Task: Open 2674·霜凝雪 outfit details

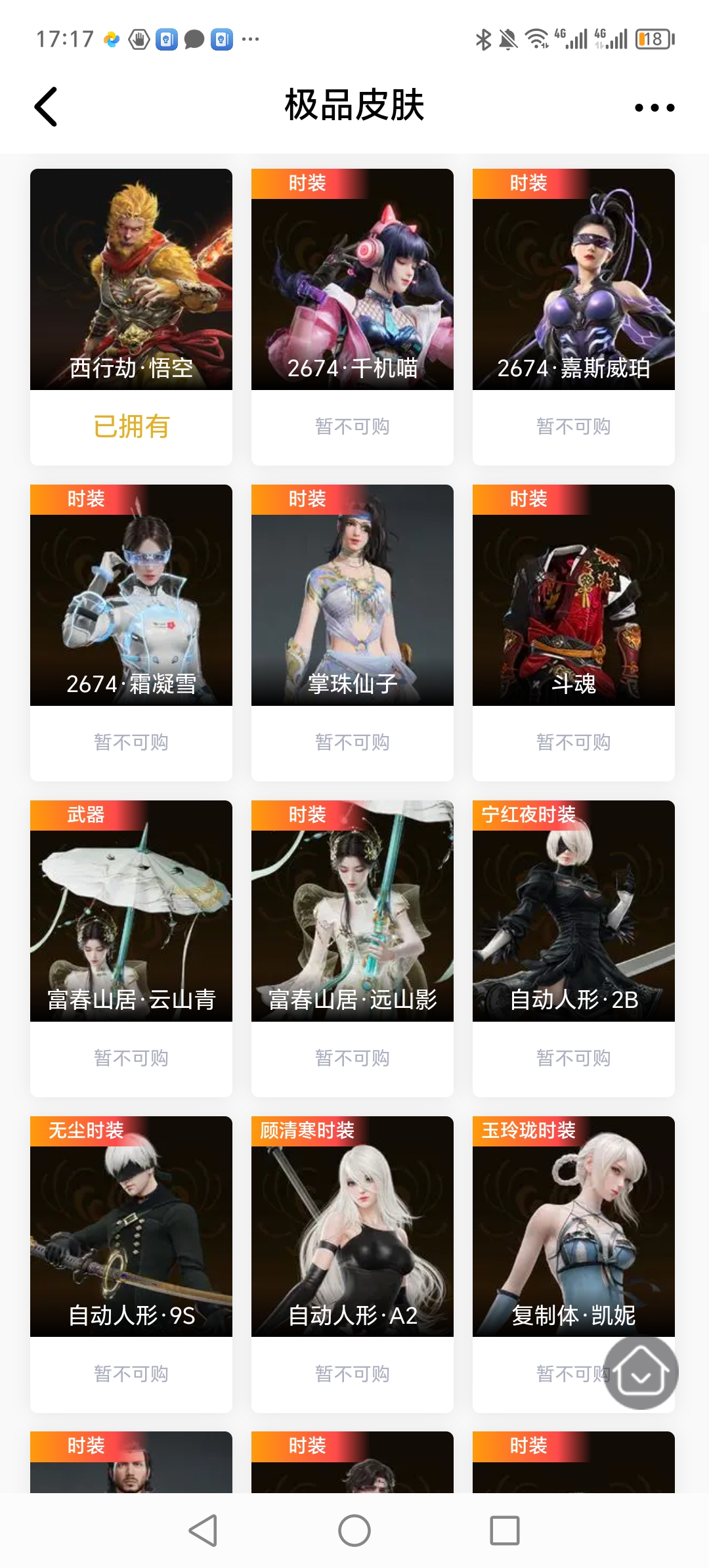Action: click(131, 596)
